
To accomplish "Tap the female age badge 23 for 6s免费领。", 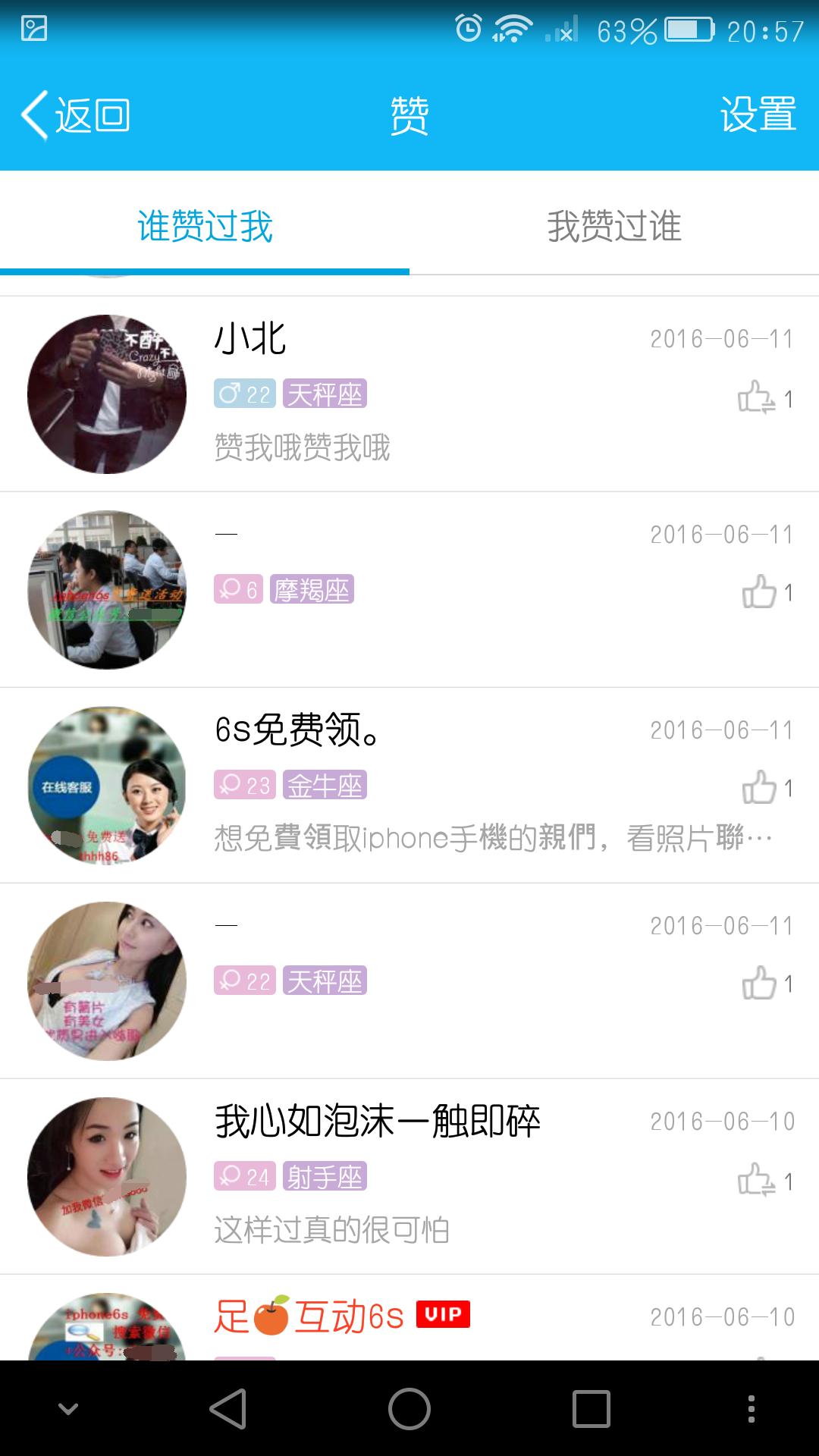I will pyautogui.click(x=244, y=786).
